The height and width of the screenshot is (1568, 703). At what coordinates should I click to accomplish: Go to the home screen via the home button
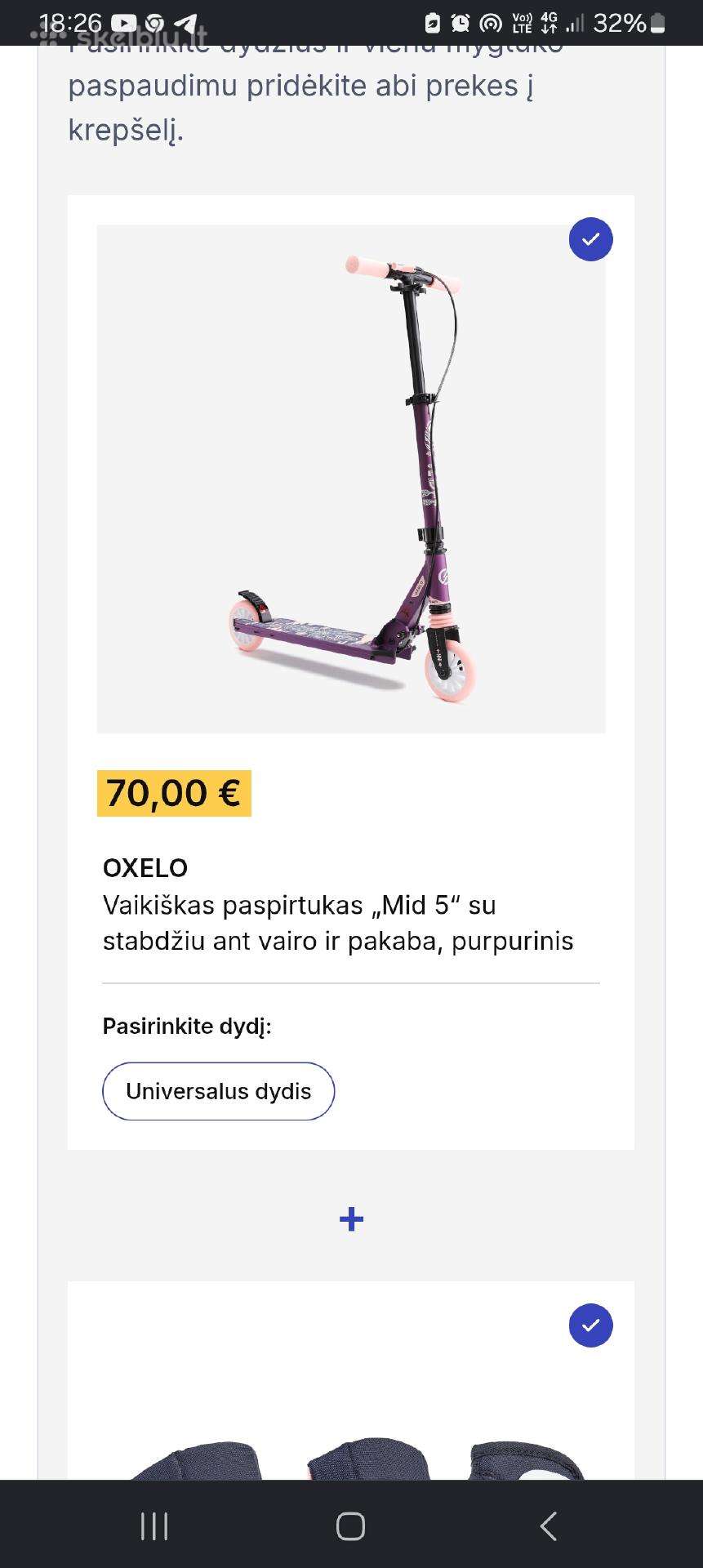pos(351,1526)
